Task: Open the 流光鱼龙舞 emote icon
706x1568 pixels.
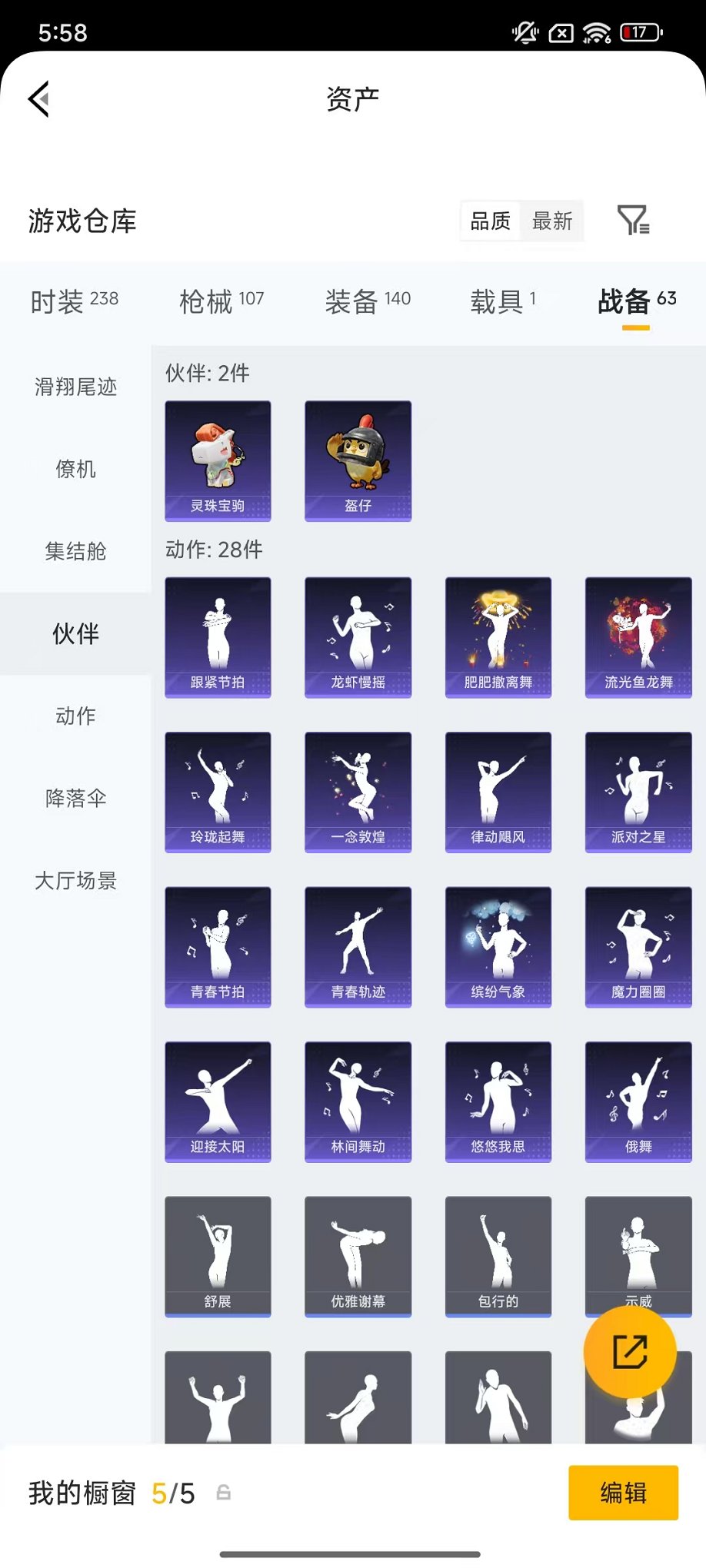Action: (x=638, y=636)
